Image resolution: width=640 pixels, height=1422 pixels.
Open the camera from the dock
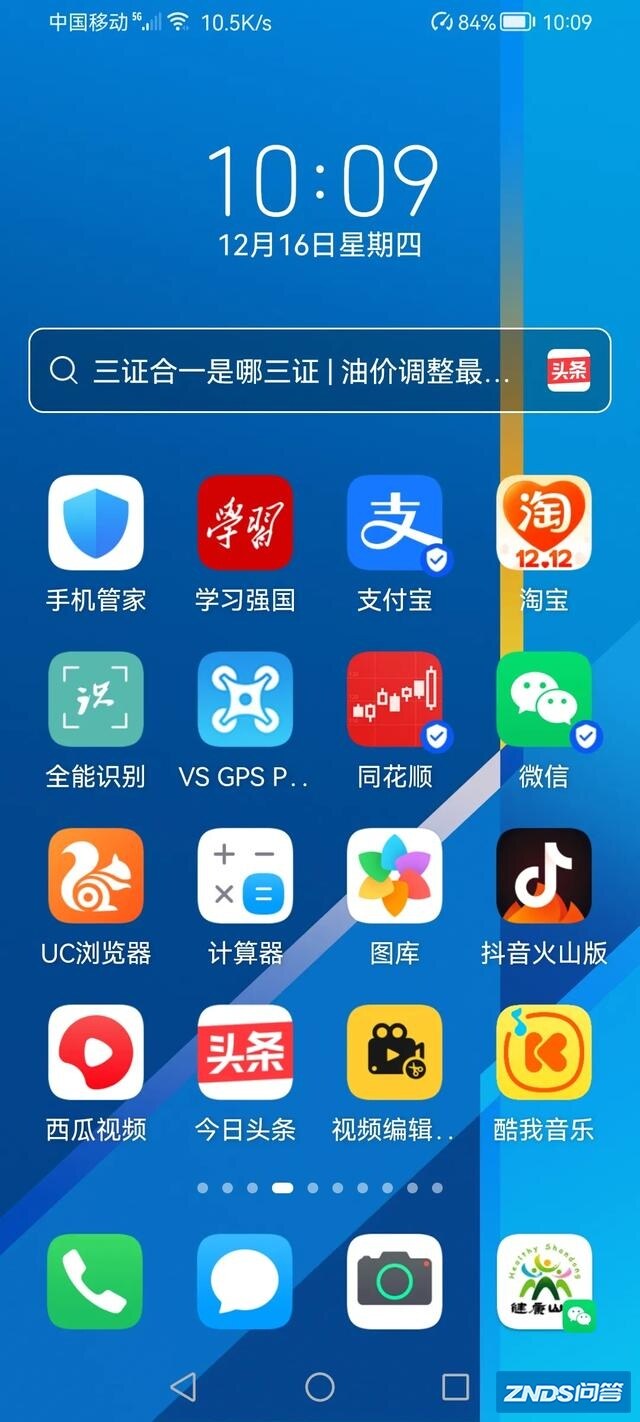394,1281
